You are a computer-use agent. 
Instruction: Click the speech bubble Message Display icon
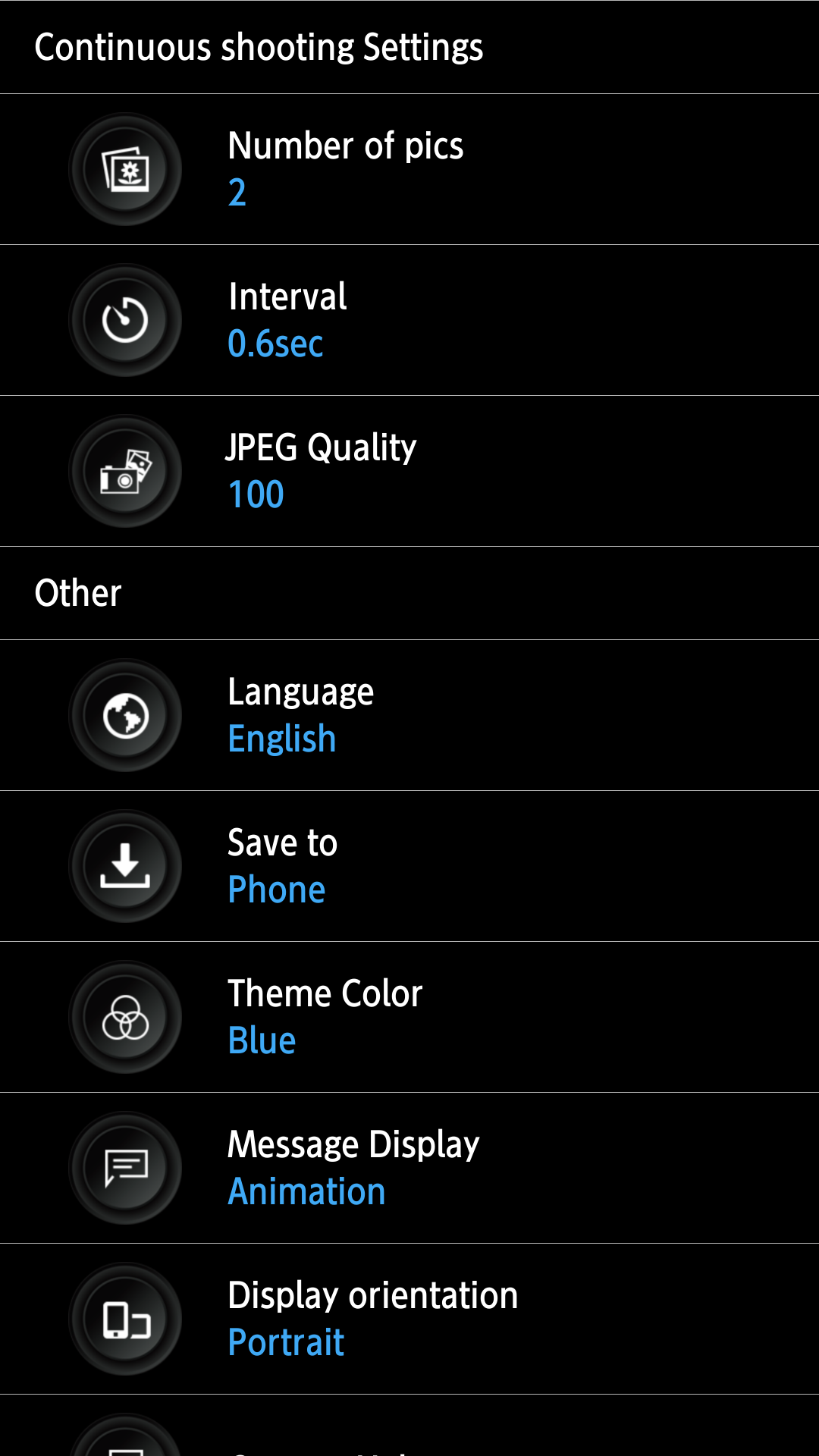pyautogui.click(x=125, y=1168)
